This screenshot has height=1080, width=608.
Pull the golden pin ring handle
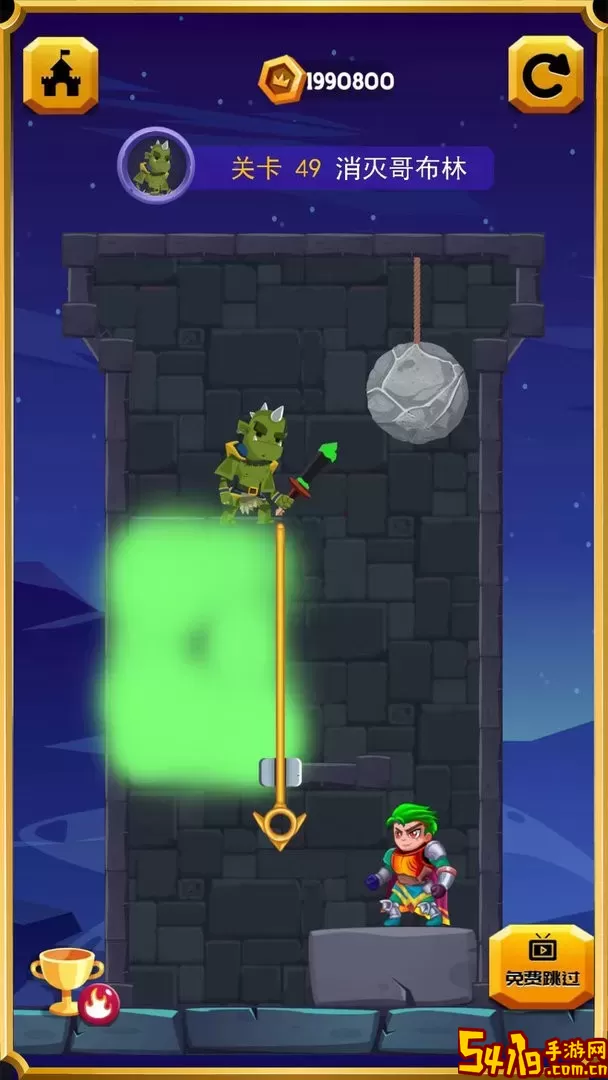(x=279, y=827)
